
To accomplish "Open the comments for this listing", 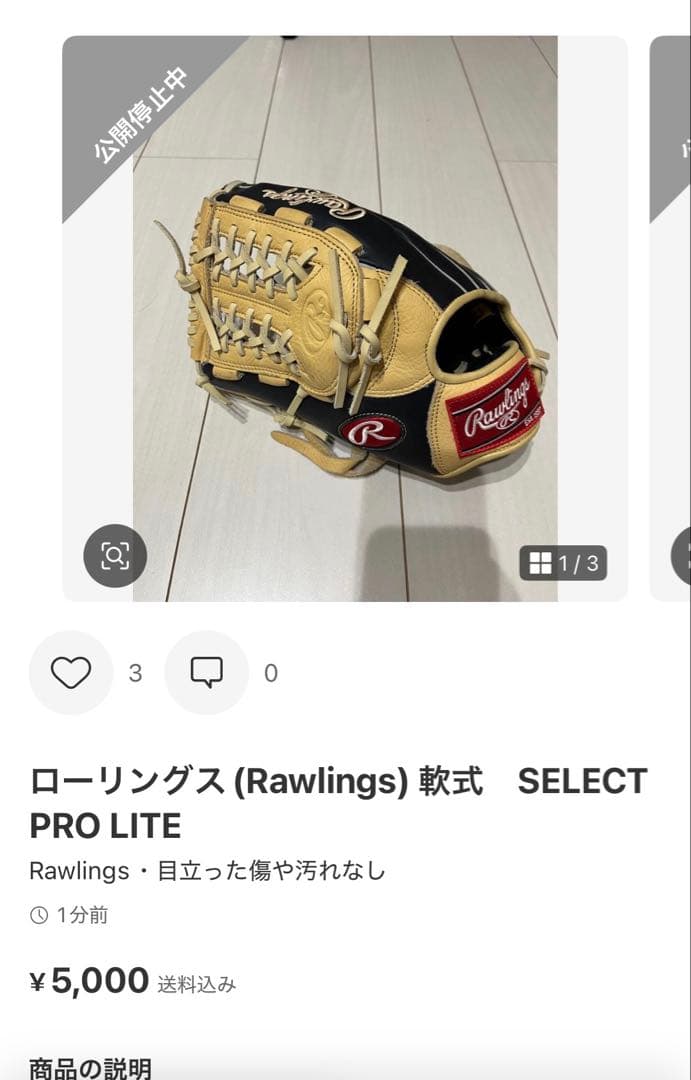I will coord(206,673).
